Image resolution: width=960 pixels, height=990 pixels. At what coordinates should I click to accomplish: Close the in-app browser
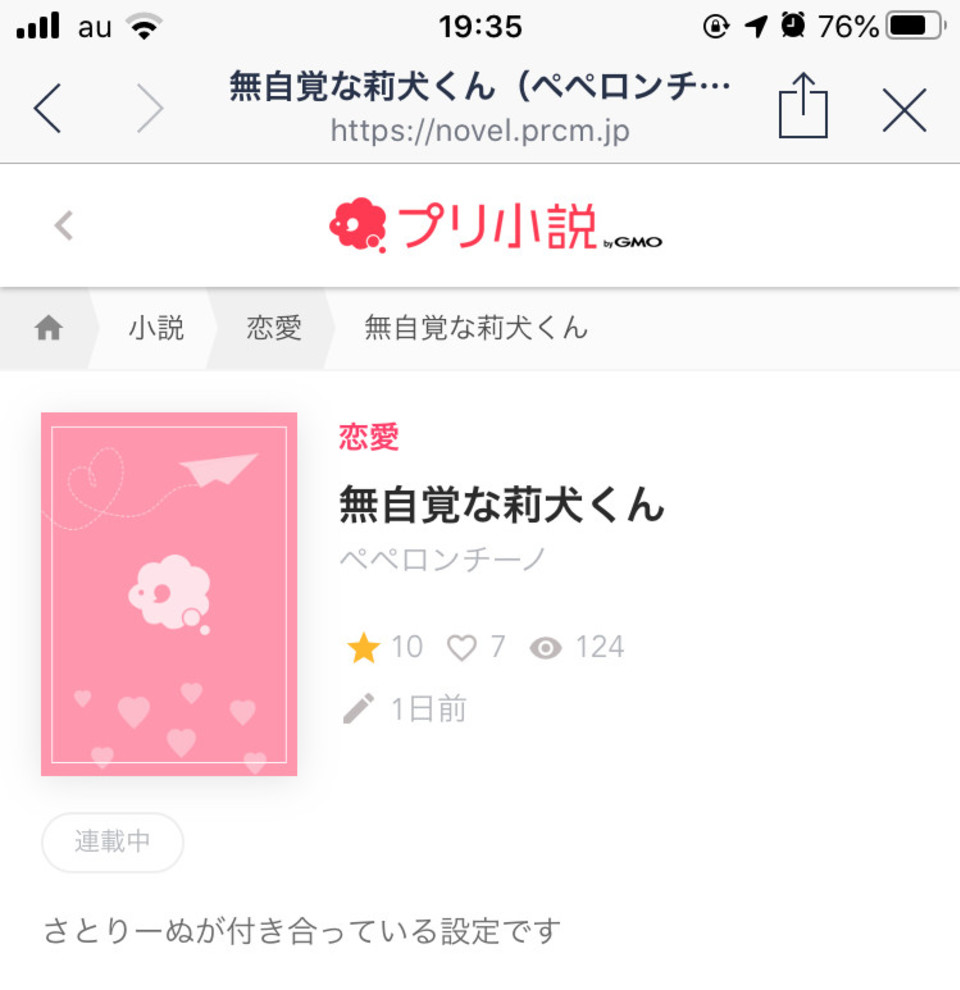click(905, 108)
